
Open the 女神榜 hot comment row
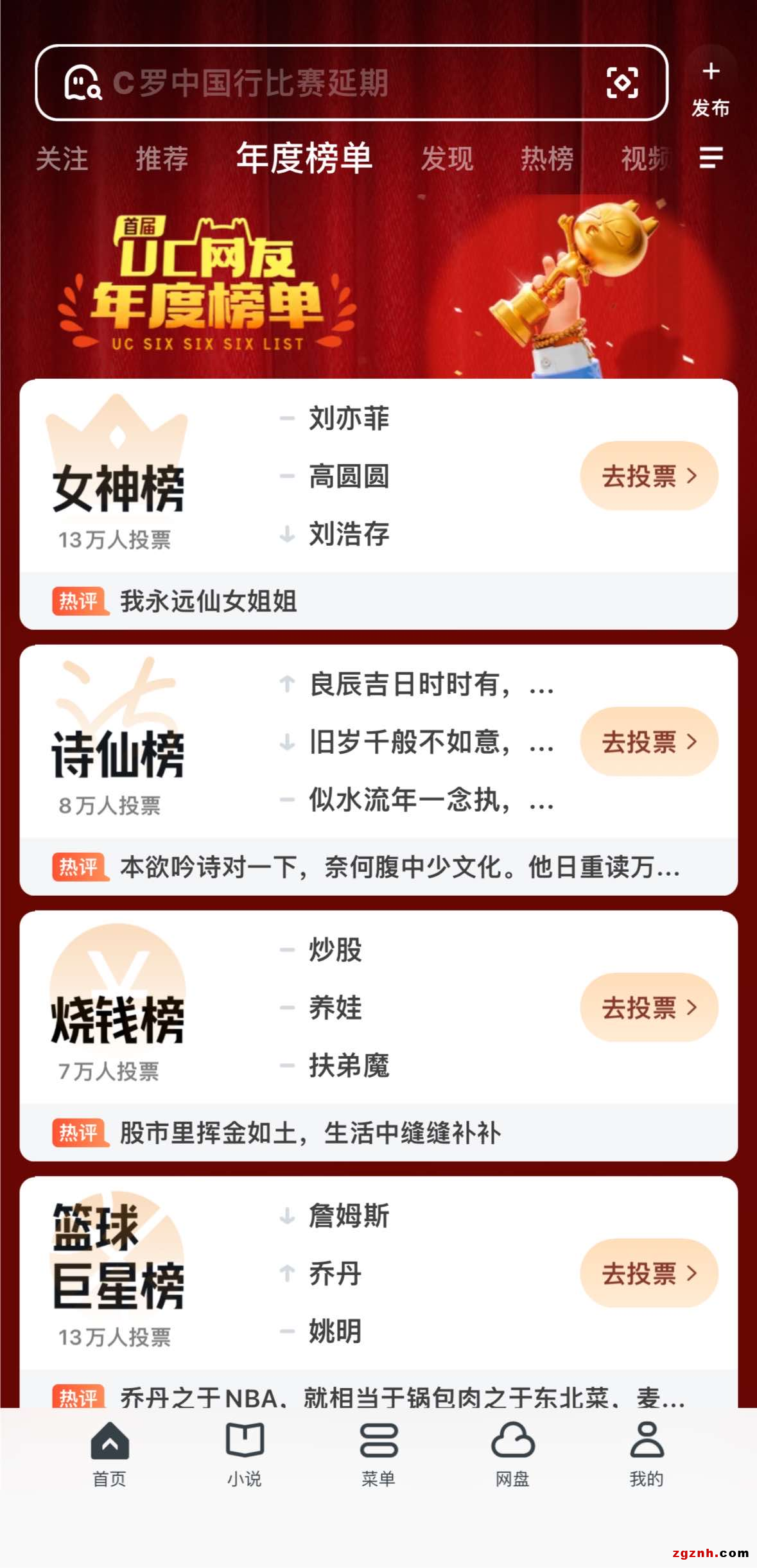point(378,602)
